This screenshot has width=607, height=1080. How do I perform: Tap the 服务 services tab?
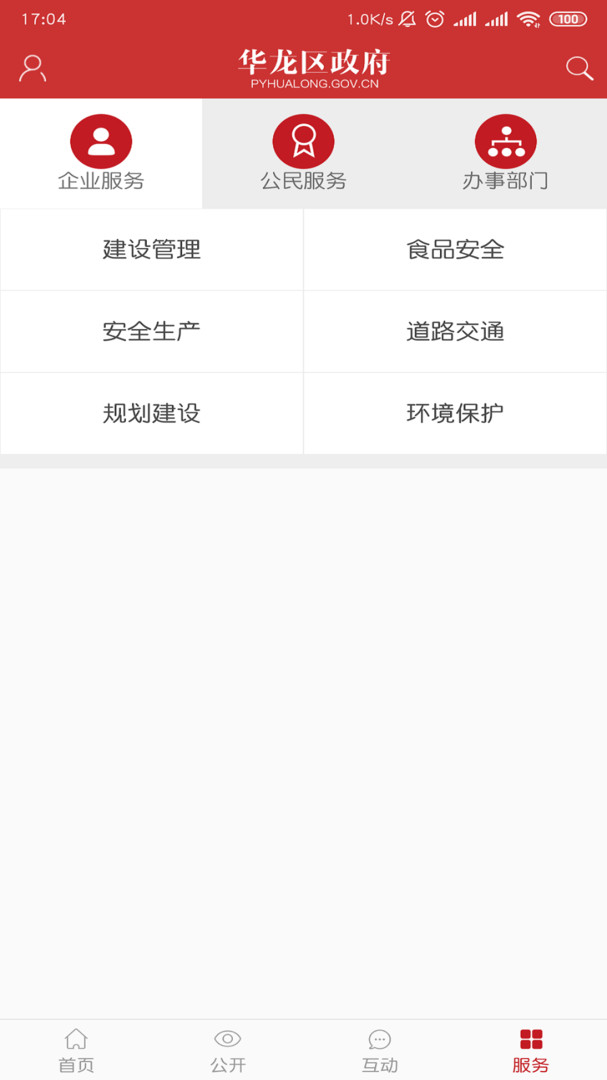531,1050
